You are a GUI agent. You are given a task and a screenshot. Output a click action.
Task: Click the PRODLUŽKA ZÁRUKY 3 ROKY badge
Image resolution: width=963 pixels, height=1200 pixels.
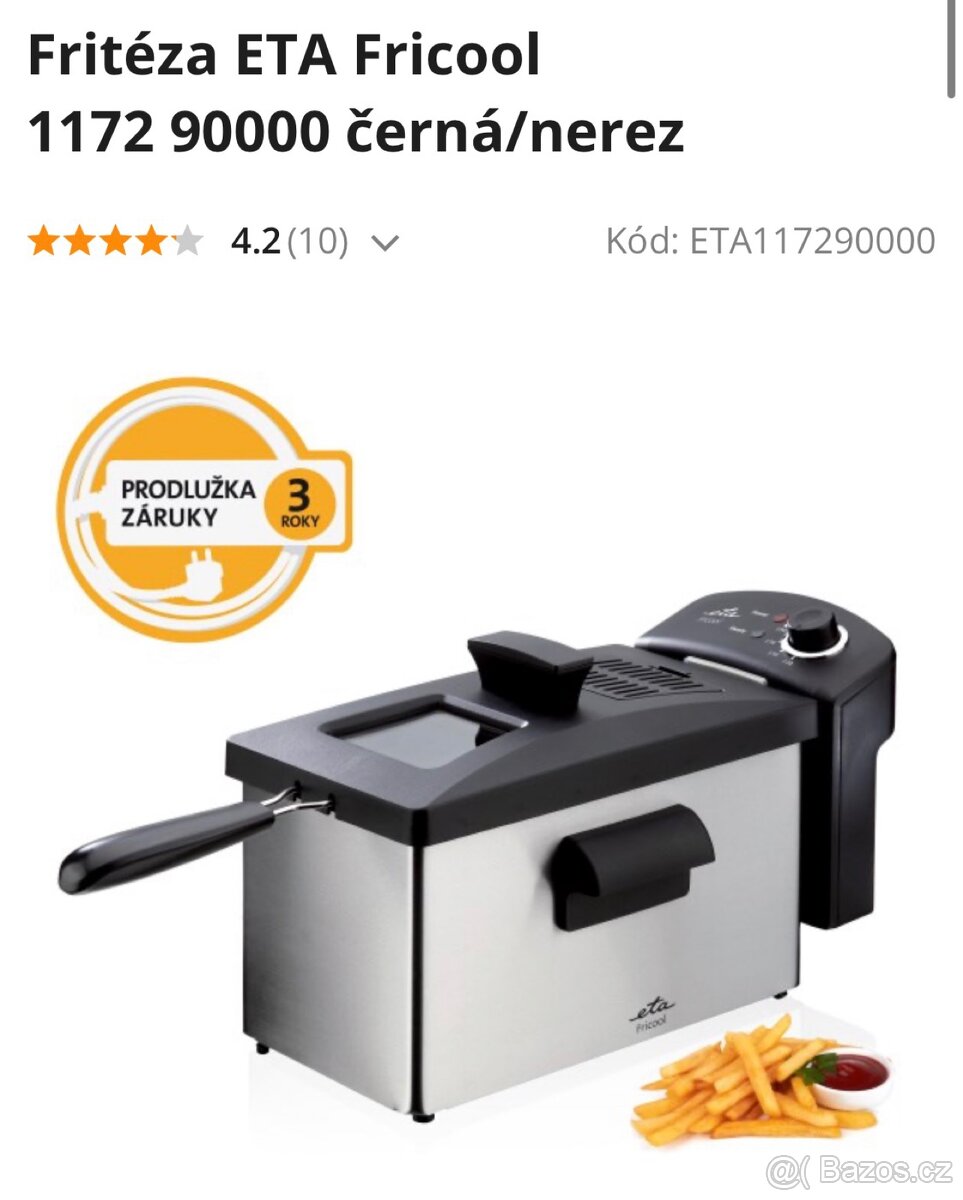pyautogui.click(x=208, y=505)
